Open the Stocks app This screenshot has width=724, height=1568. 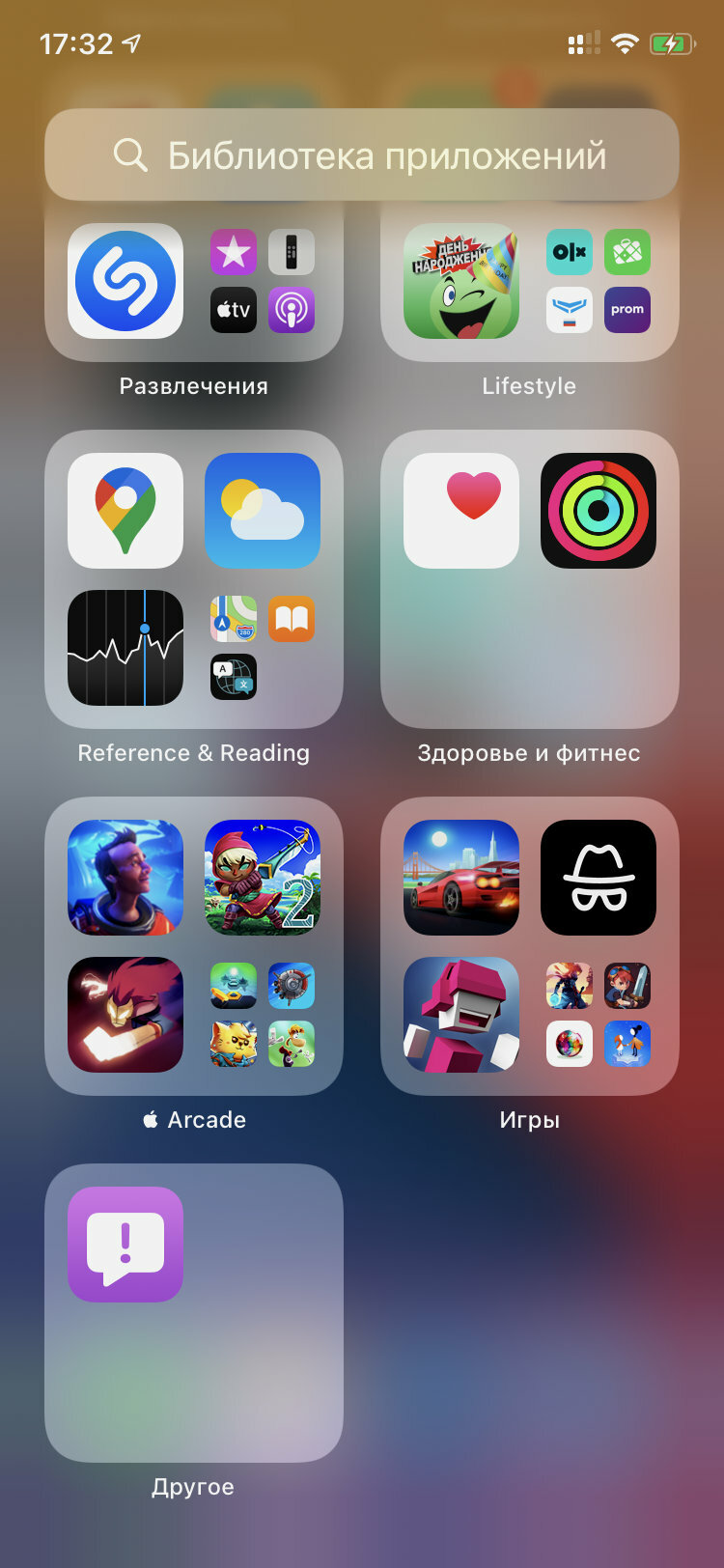[x=125, y=648]
